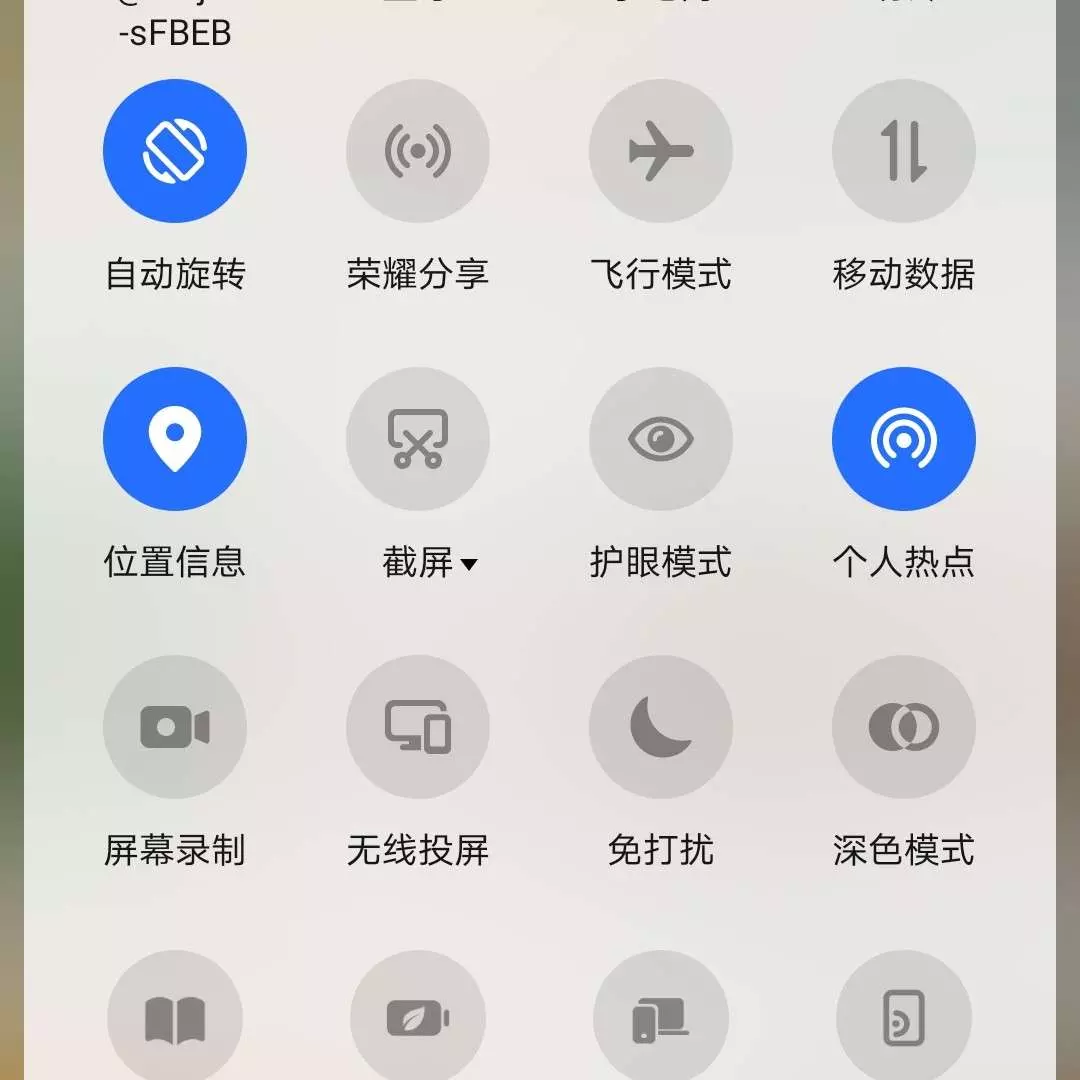Turn off auto-rotate (自动旋转)
The image size is (1080, 1080).
click(175, 151)
